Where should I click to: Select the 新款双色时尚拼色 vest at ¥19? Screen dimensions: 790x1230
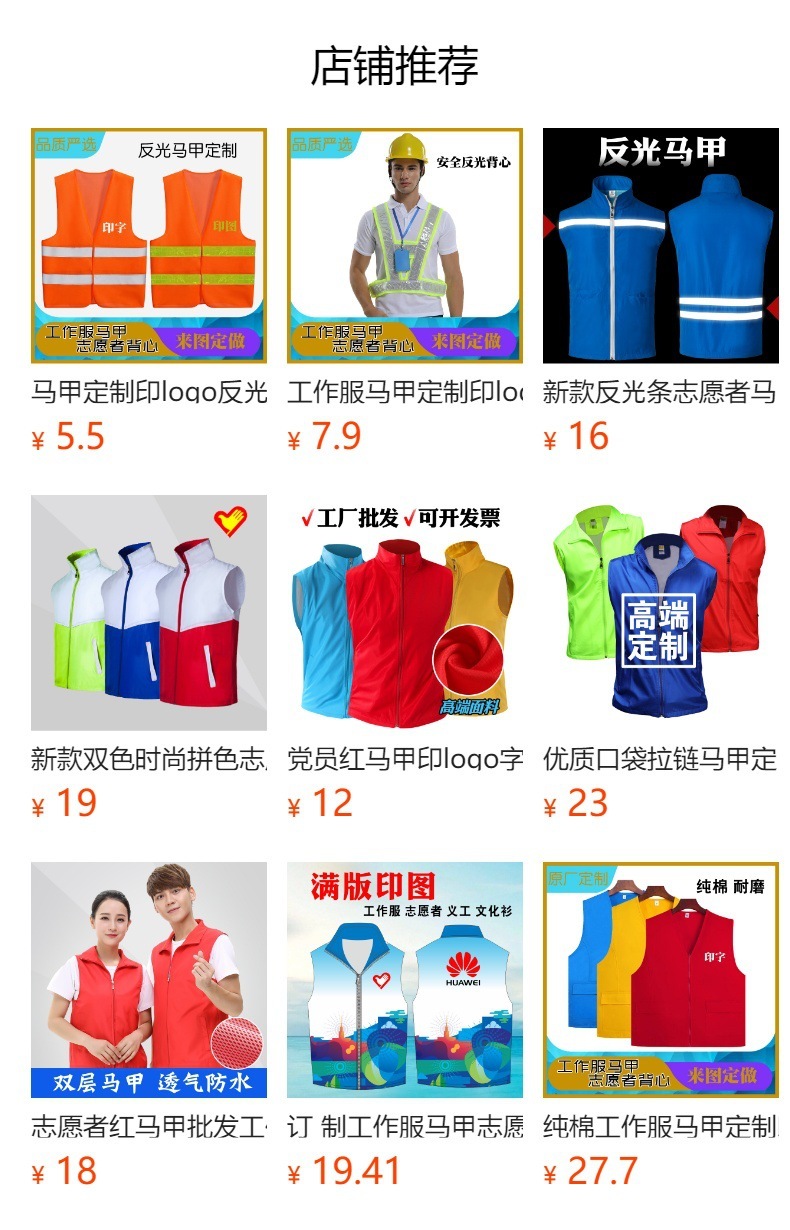point(149,613)
